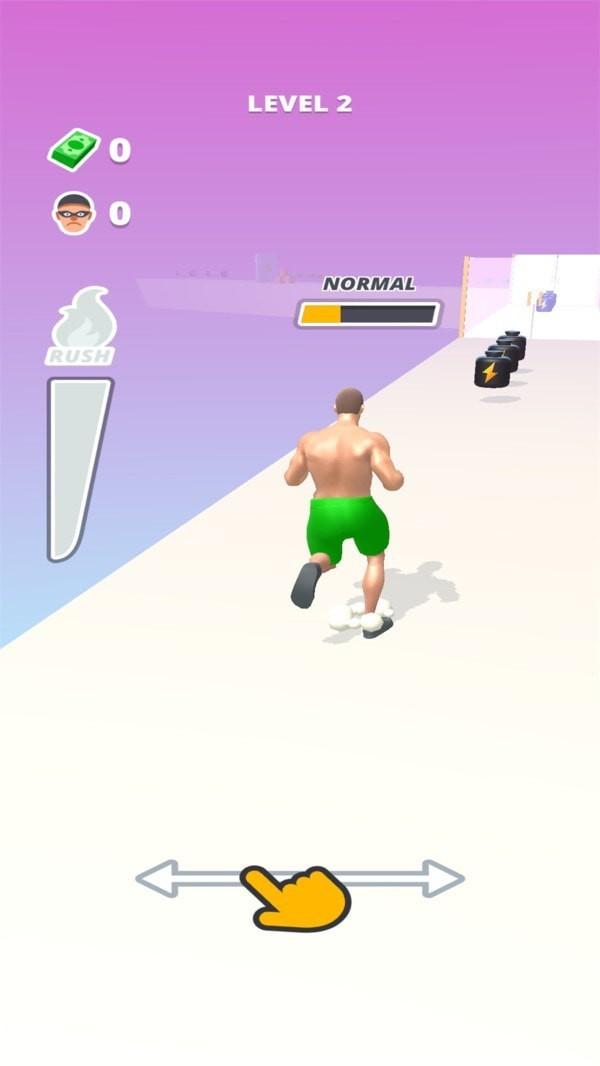Tap the orange hand swipe-to-move hint
The image size is (600, 1066).
(297, 897)
